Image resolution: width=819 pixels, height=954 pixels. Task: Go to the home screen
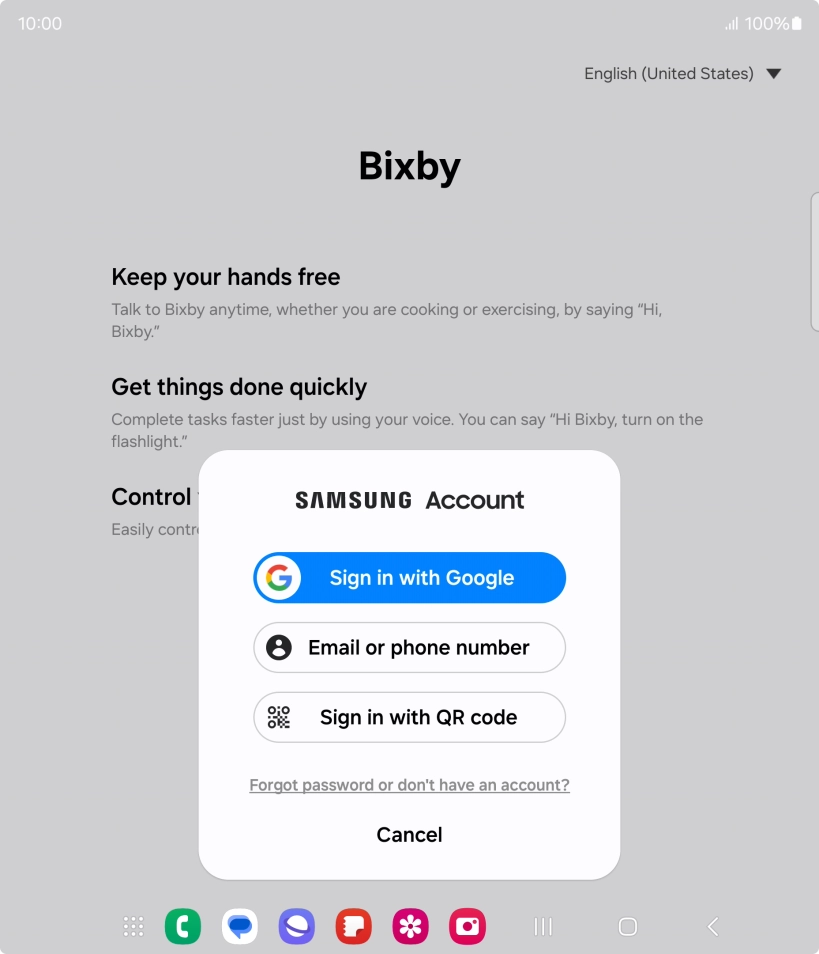coord(628,927)
